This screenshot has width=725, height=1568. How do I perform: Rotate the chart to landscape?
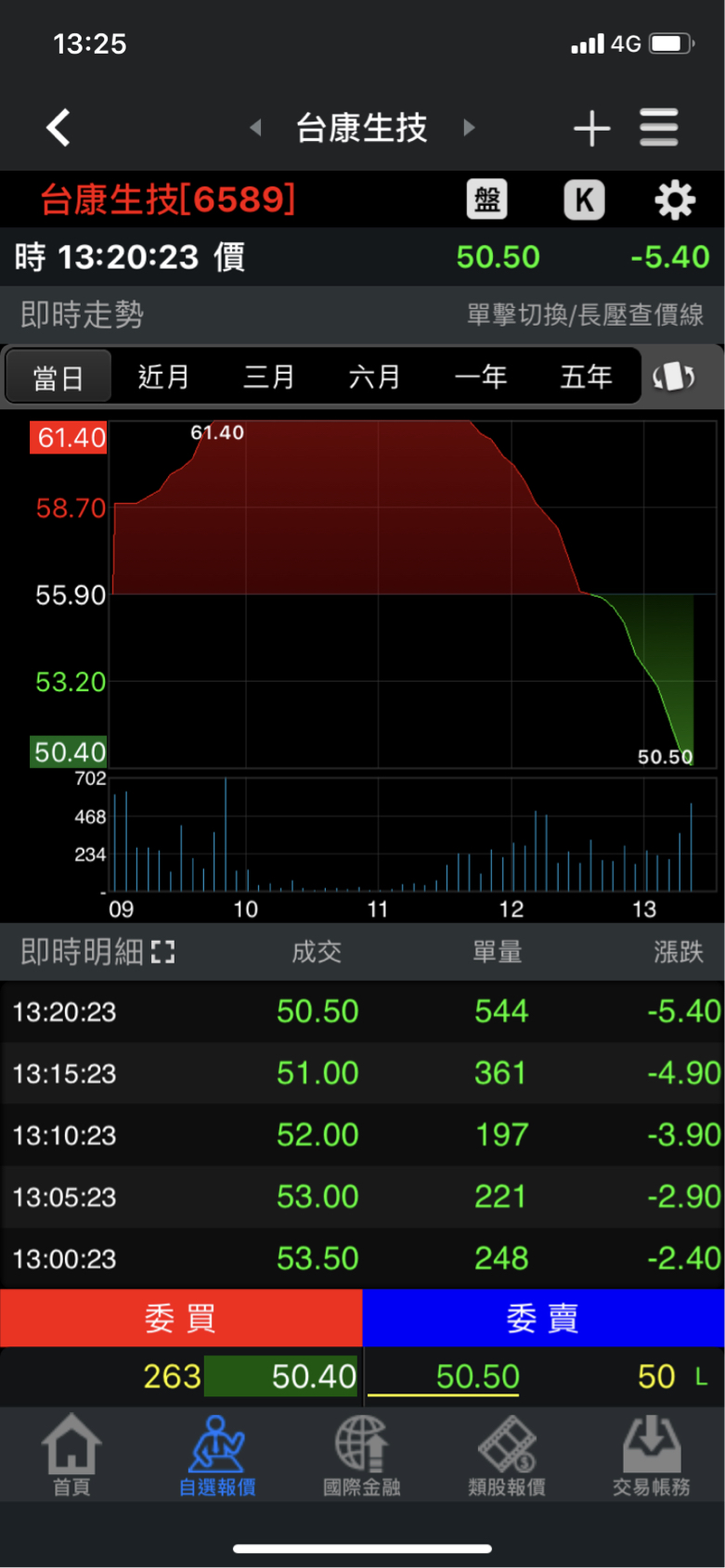[674, 377]
